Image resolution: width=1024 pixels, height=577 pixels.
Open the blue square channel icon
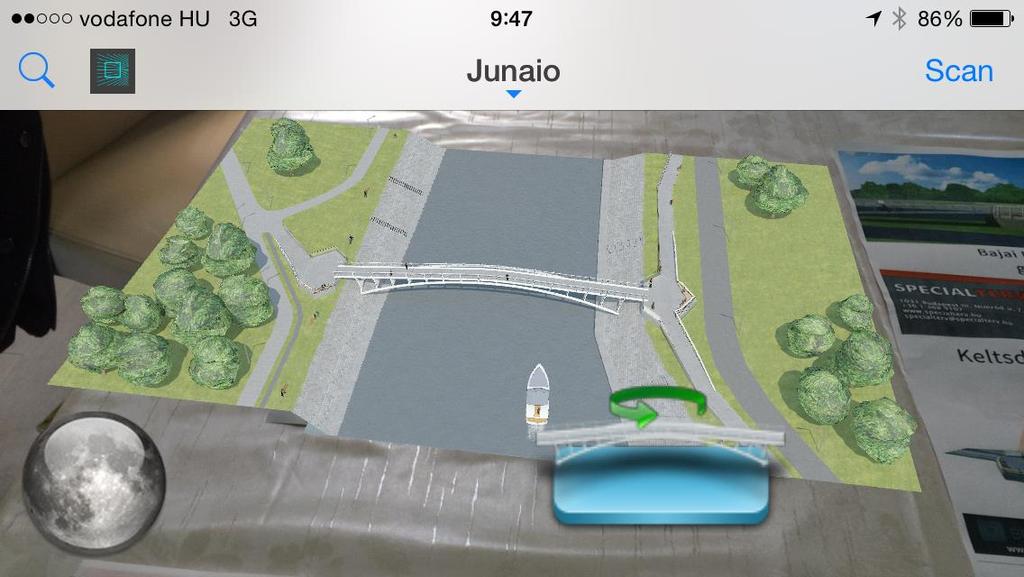[x=112, y=71]
